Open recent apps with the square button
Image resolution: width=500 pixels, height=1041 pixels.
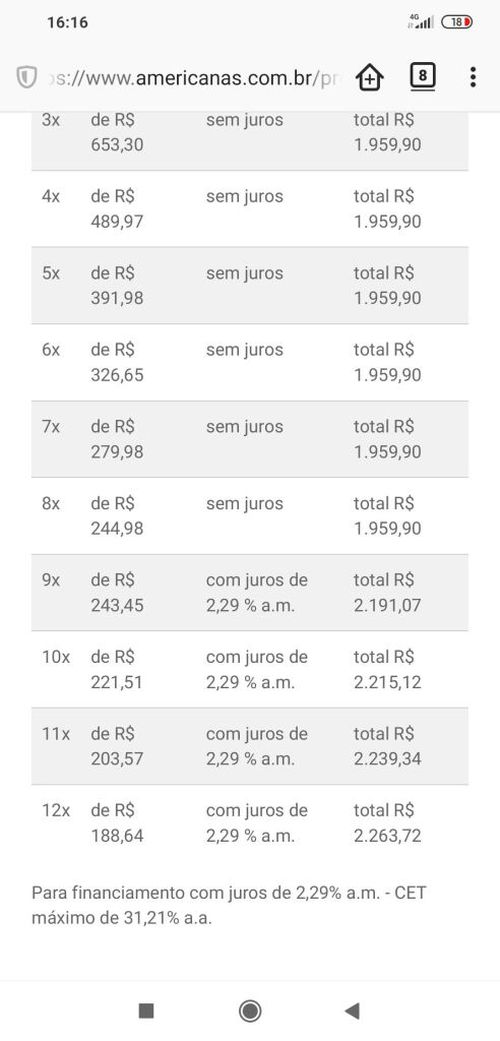pos(146,1011)
